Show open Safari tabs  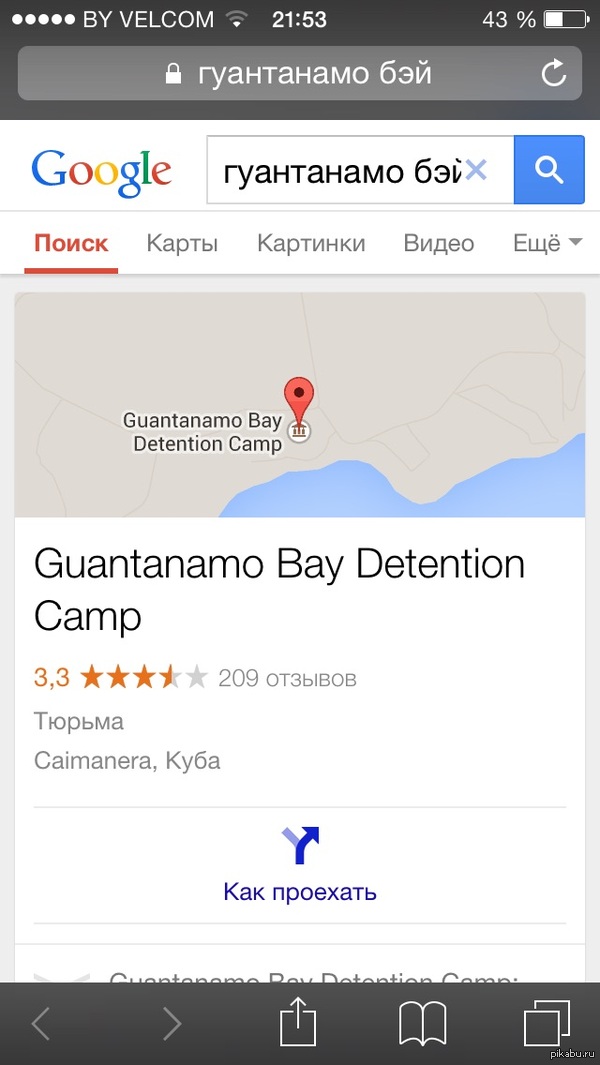point(546,1023)
